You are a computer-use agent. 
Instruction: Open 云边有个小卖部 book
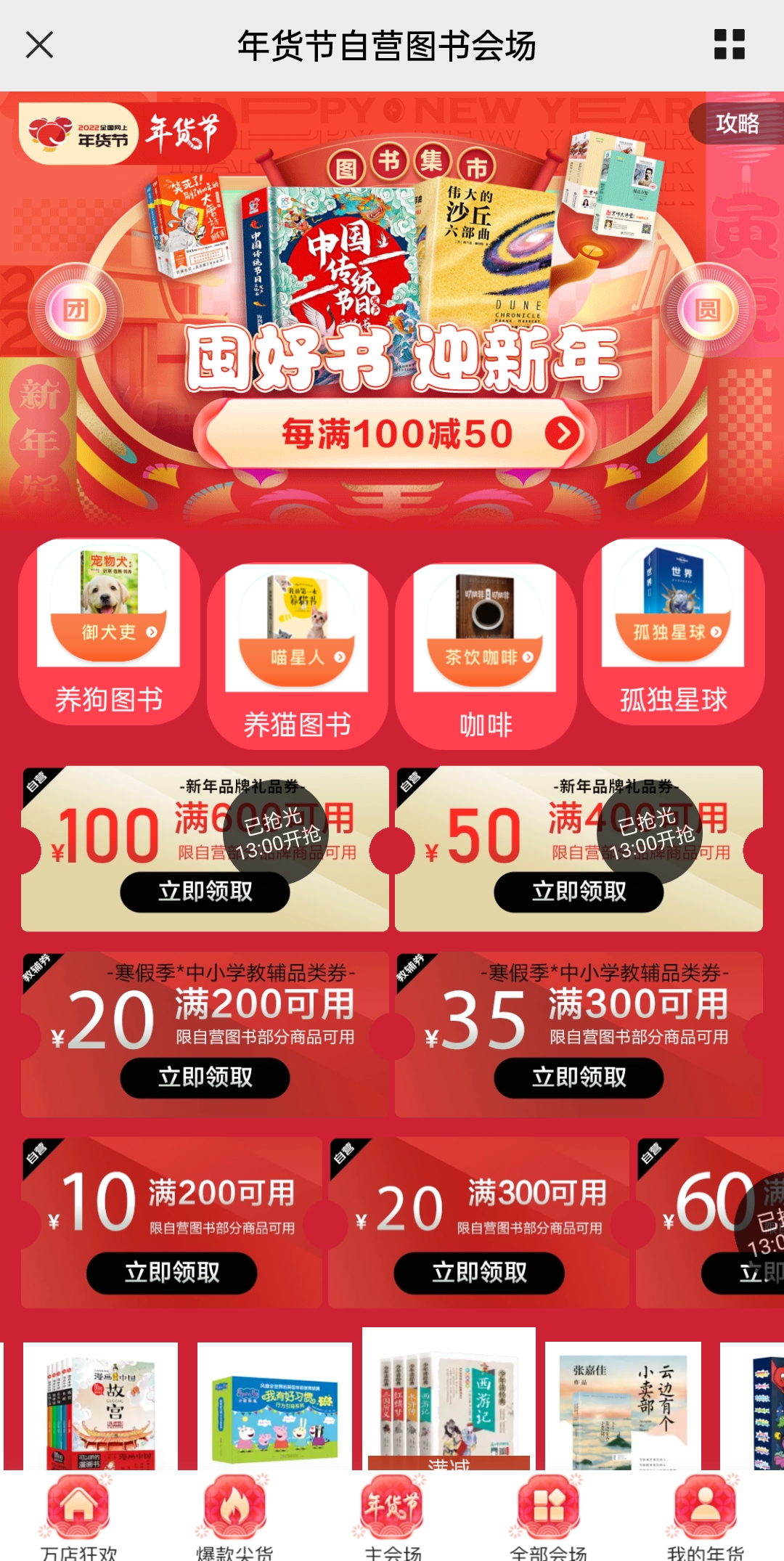623,1407
